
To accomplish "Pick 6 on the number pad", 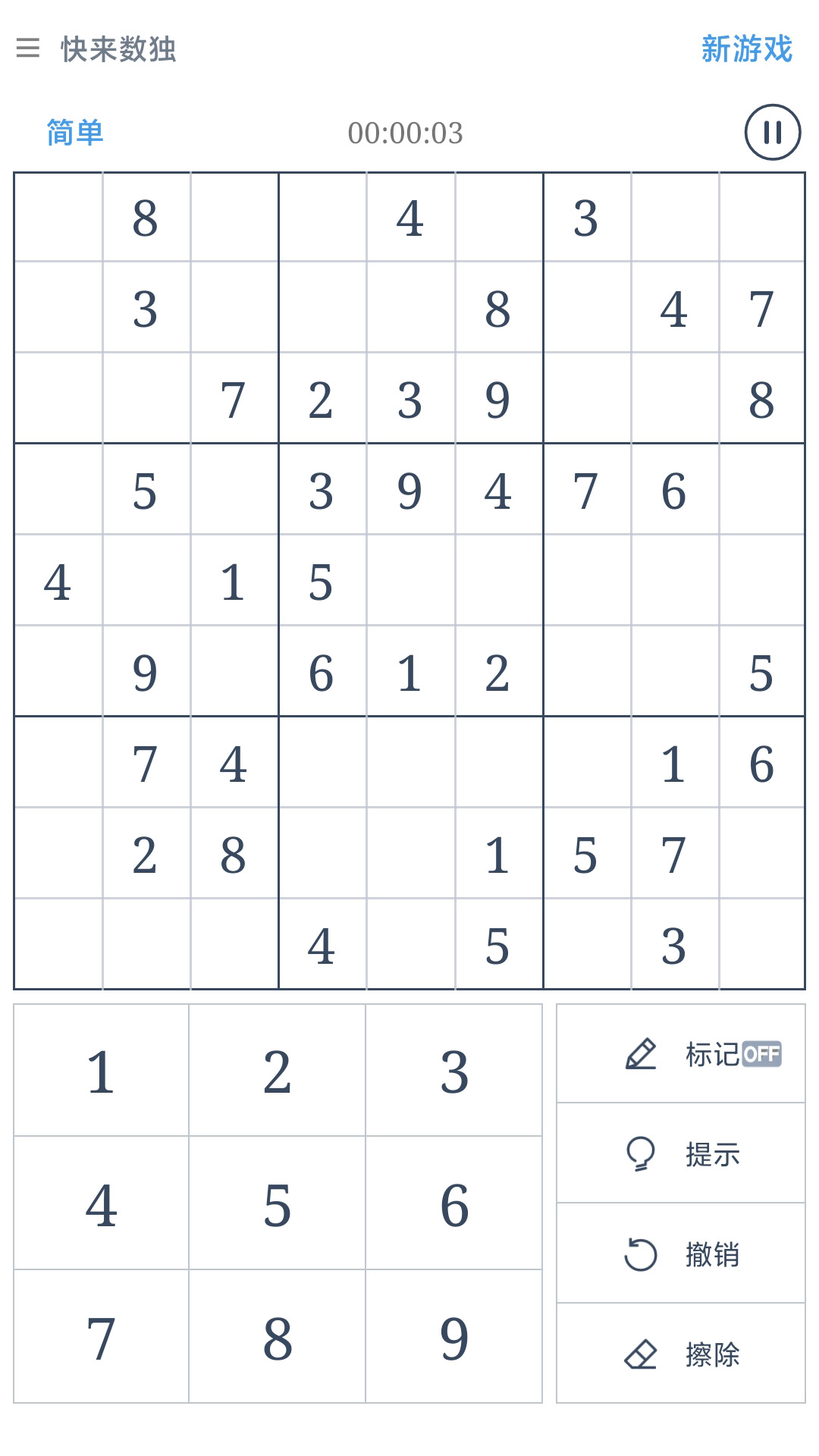I will pyautogui.click(x=453, y=1203).
